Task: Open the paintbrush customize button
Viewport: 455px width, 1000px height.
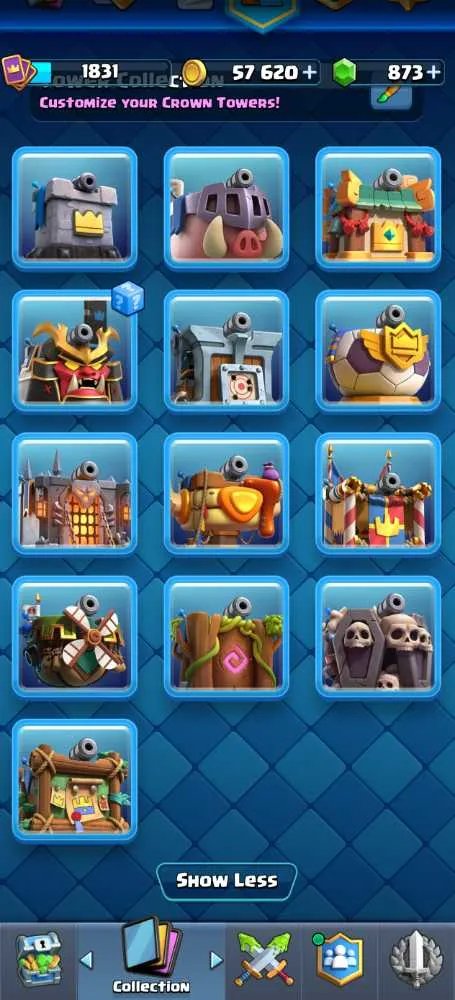Action: coord(390,97)
